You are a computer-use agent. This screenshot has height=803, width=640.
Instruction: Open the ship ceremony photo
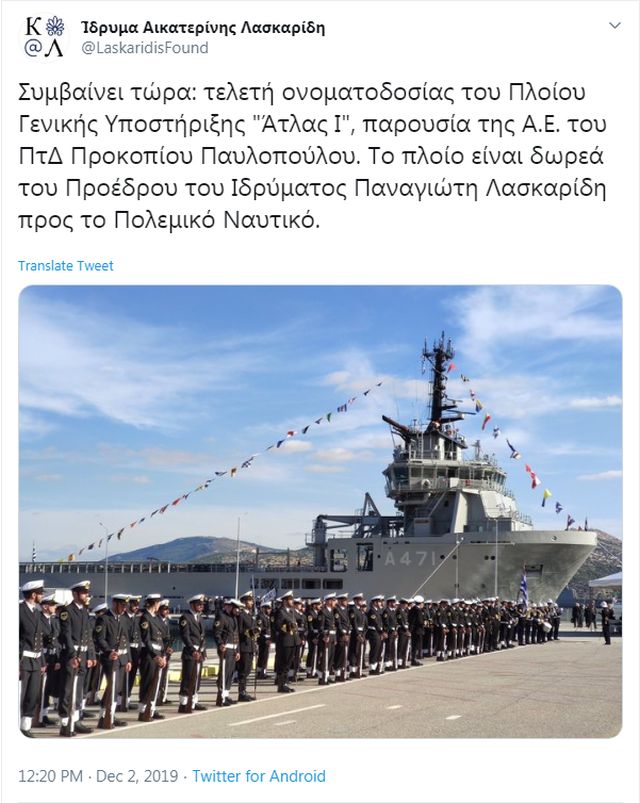point(320,512)
